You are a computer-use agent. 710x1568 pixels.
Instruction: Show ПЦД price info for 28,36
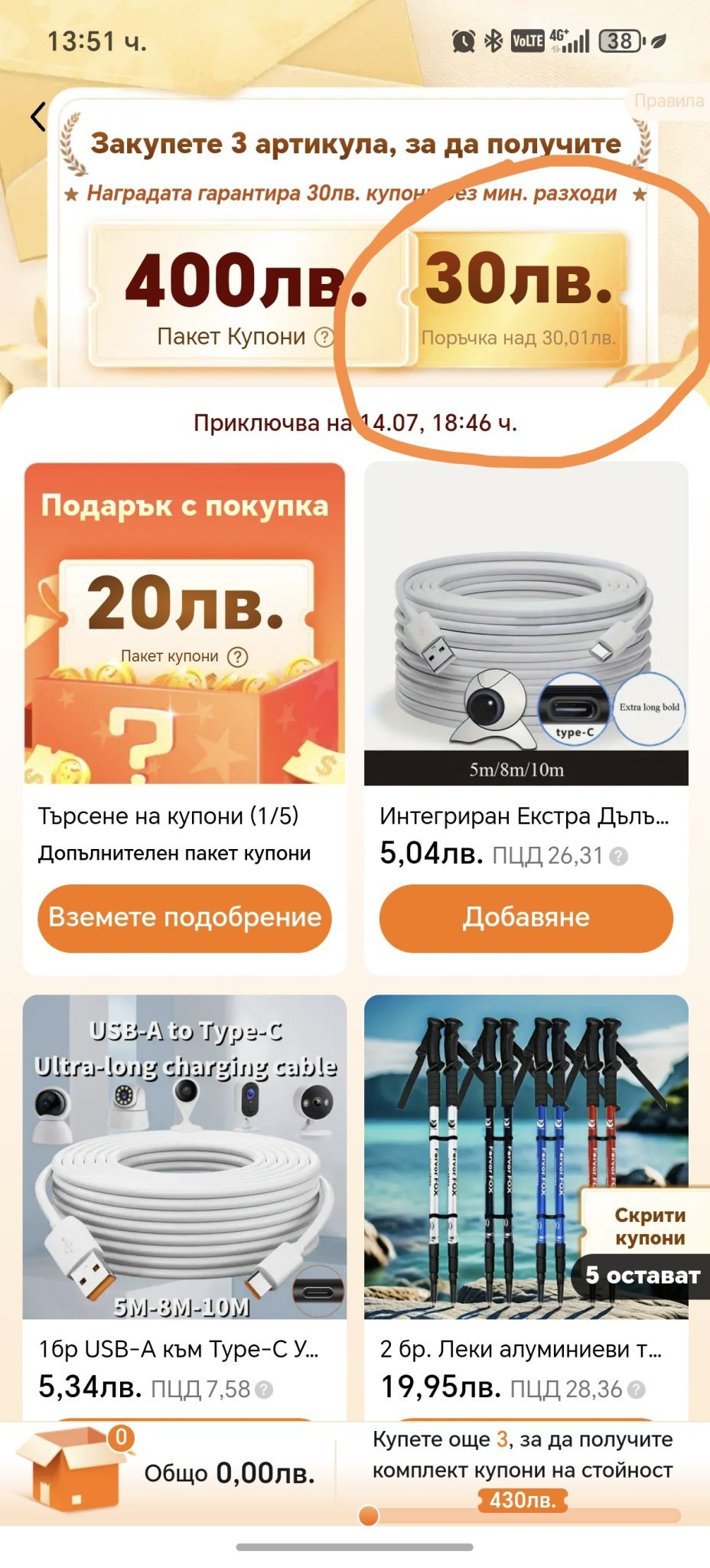pyautogui.click(x=637, y=1389)
